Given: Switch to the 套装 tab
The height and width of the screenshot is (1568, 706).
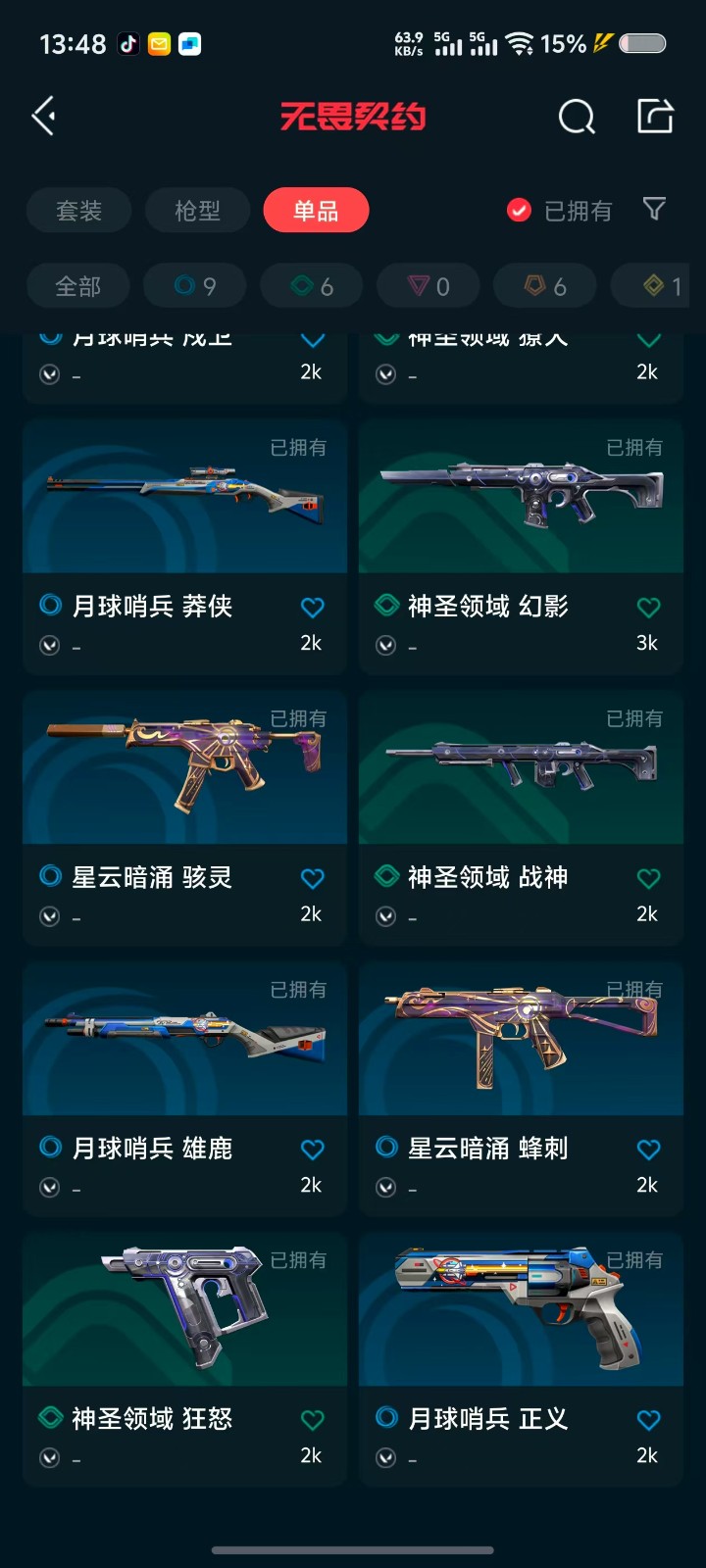Looking at the screenshot, I should [79, 211].
